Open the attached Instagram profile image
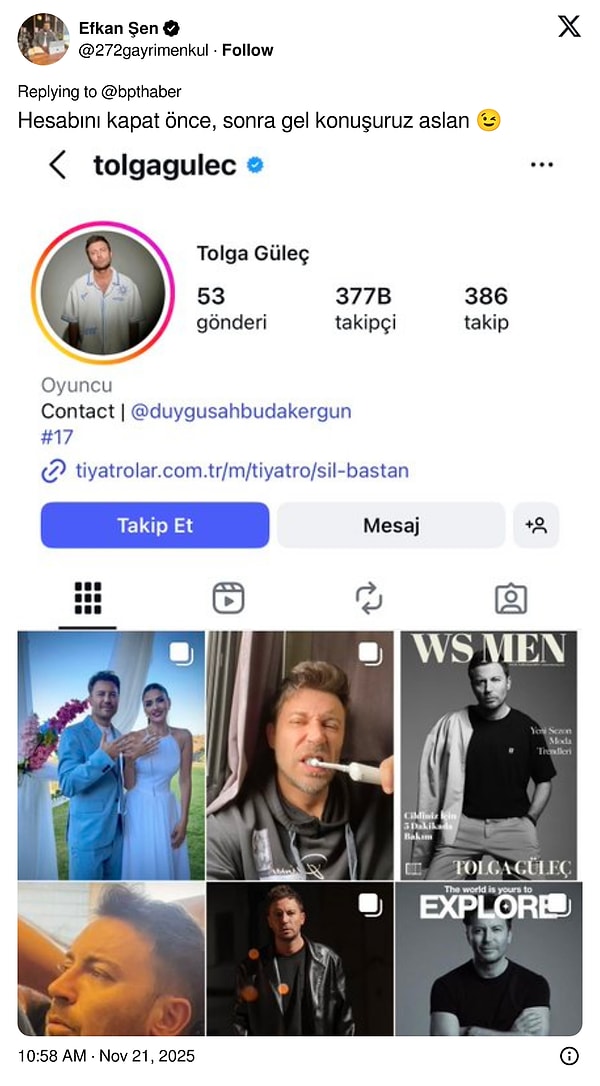Viewport: 600px width, 1086px height. [300, 590]
